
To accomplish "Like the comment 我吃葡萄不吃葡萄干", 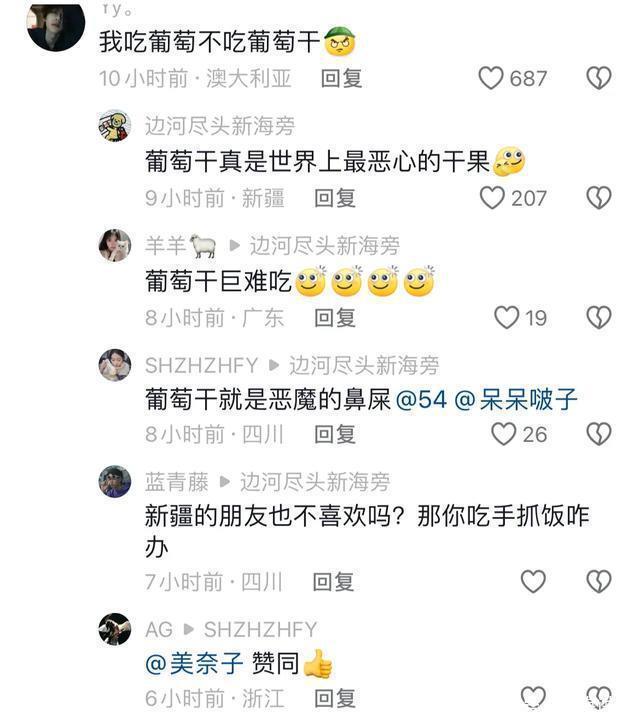I will point(491,78).
